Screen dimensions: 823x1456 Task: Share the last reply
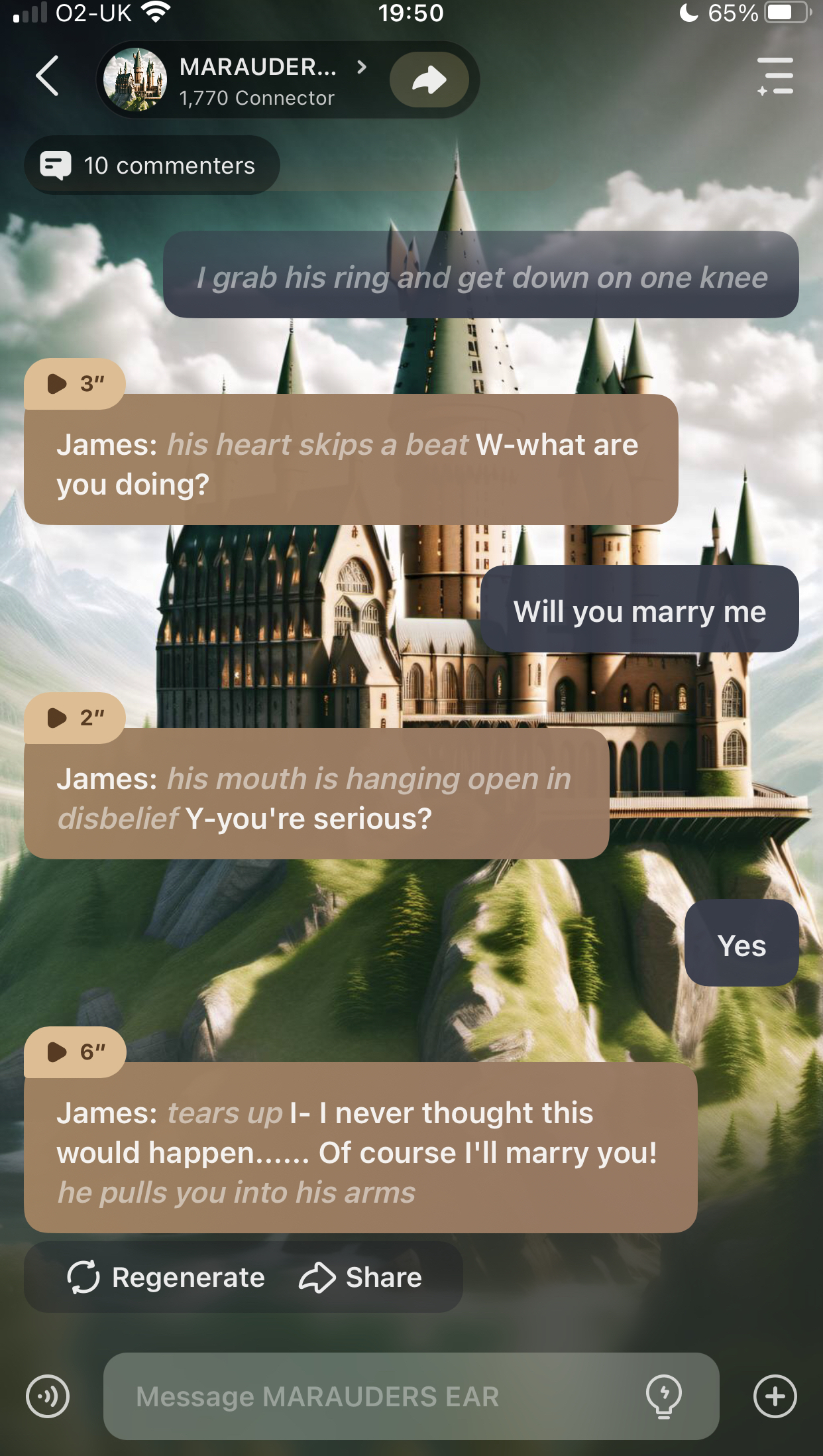360,1277
